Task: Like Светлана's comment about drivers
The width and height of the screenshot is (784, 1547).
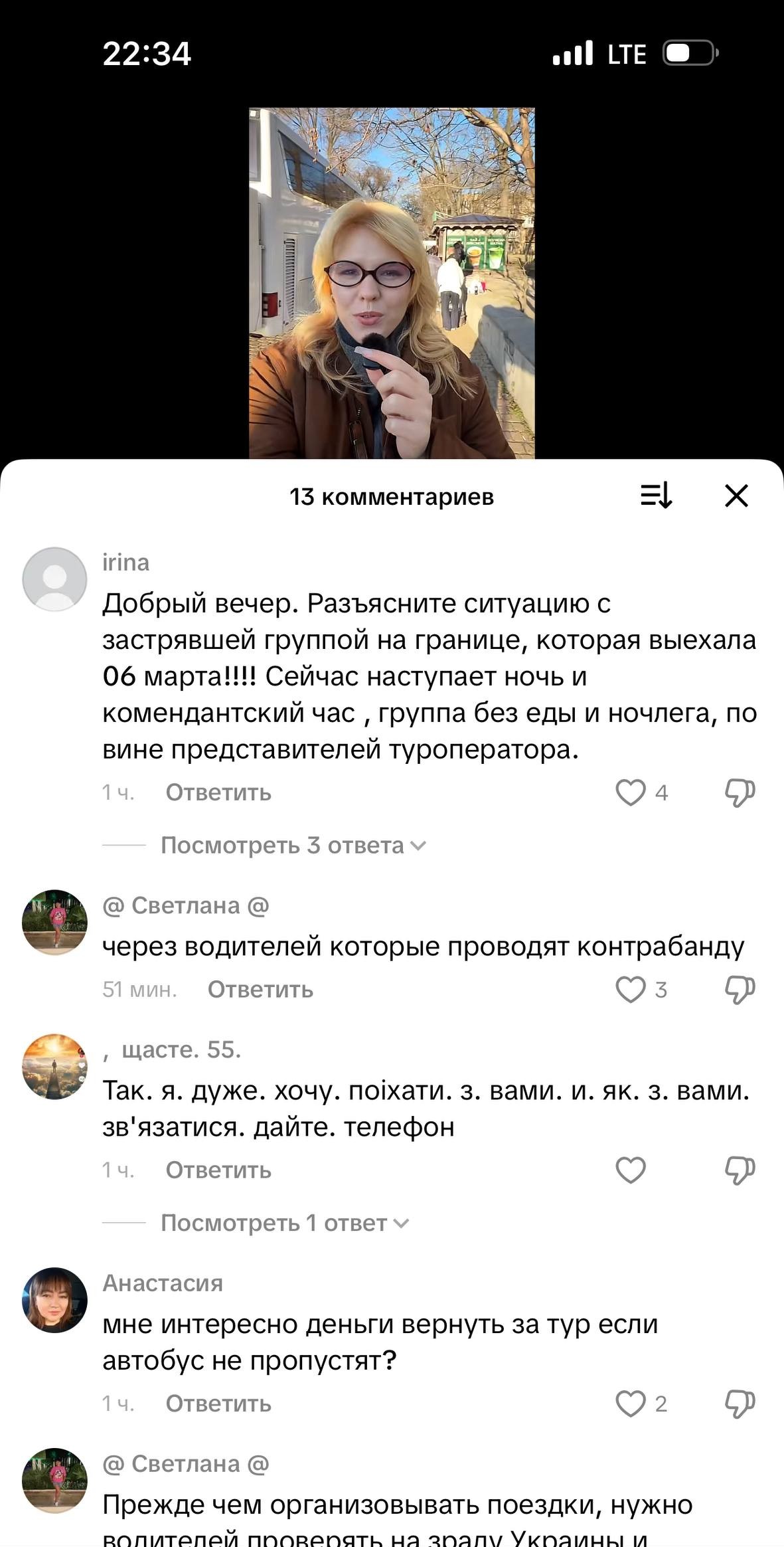Action: 631,990
